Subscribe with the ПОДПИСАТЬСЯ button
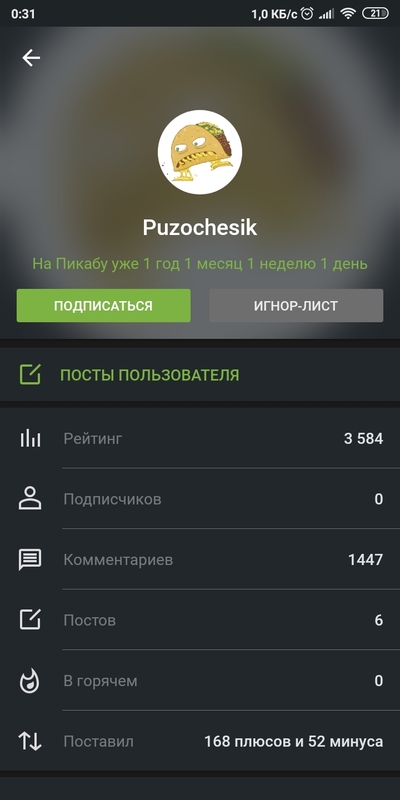This screenshot has height=800, width=400. [x=104, y=306]
